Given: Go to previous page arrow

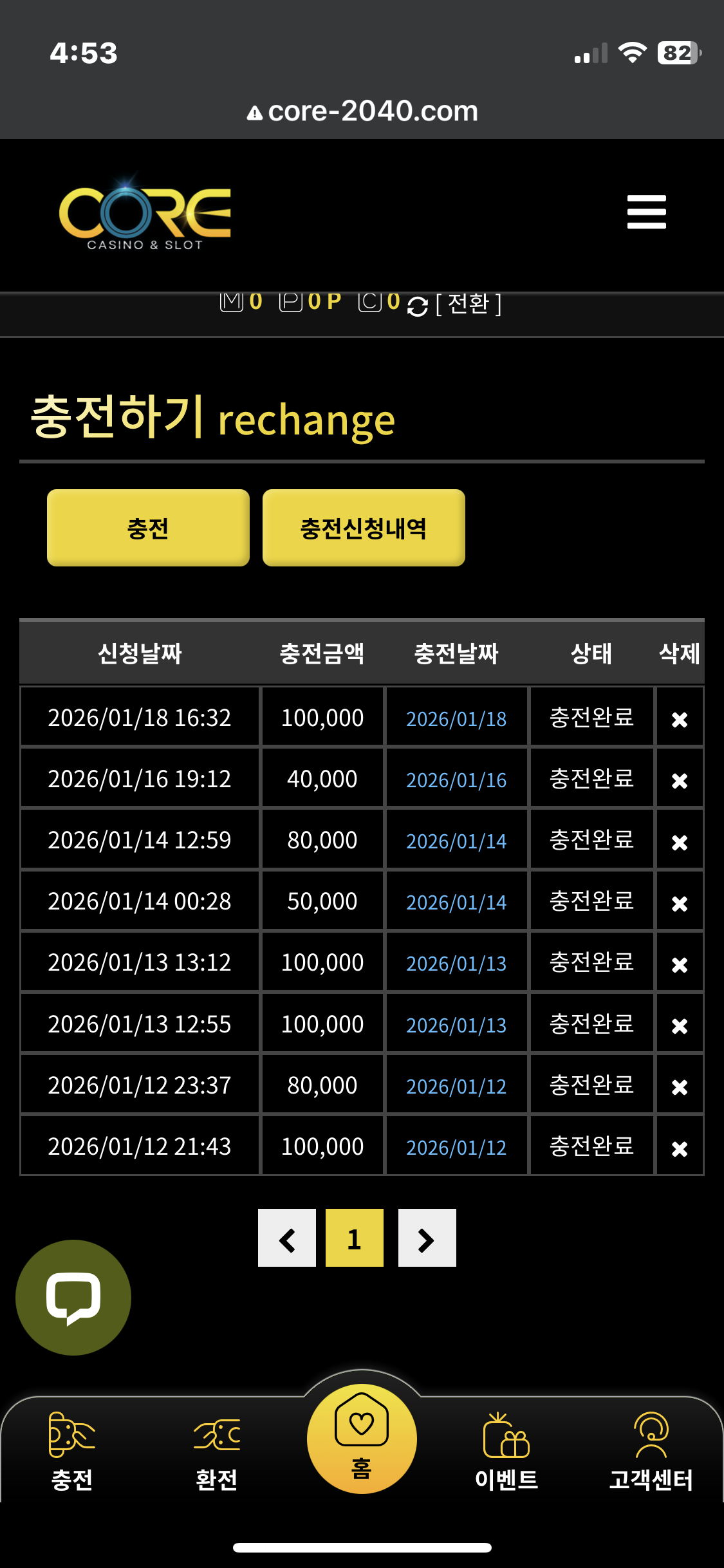Looking at the screenshot, I should pyautogui.click(x=287, y=1238).
